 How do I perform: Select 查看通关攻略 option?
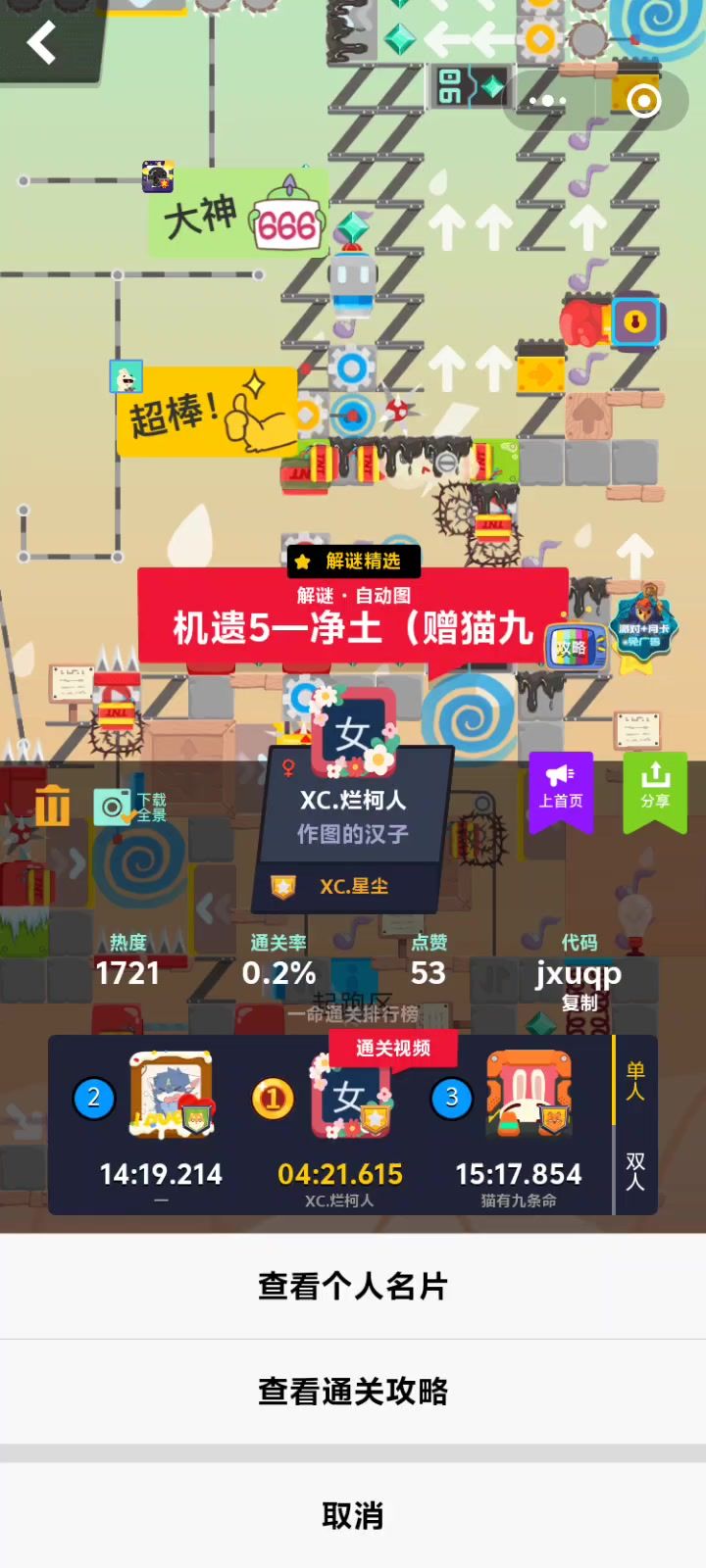pyautogui.click(x=353, y=1392)
